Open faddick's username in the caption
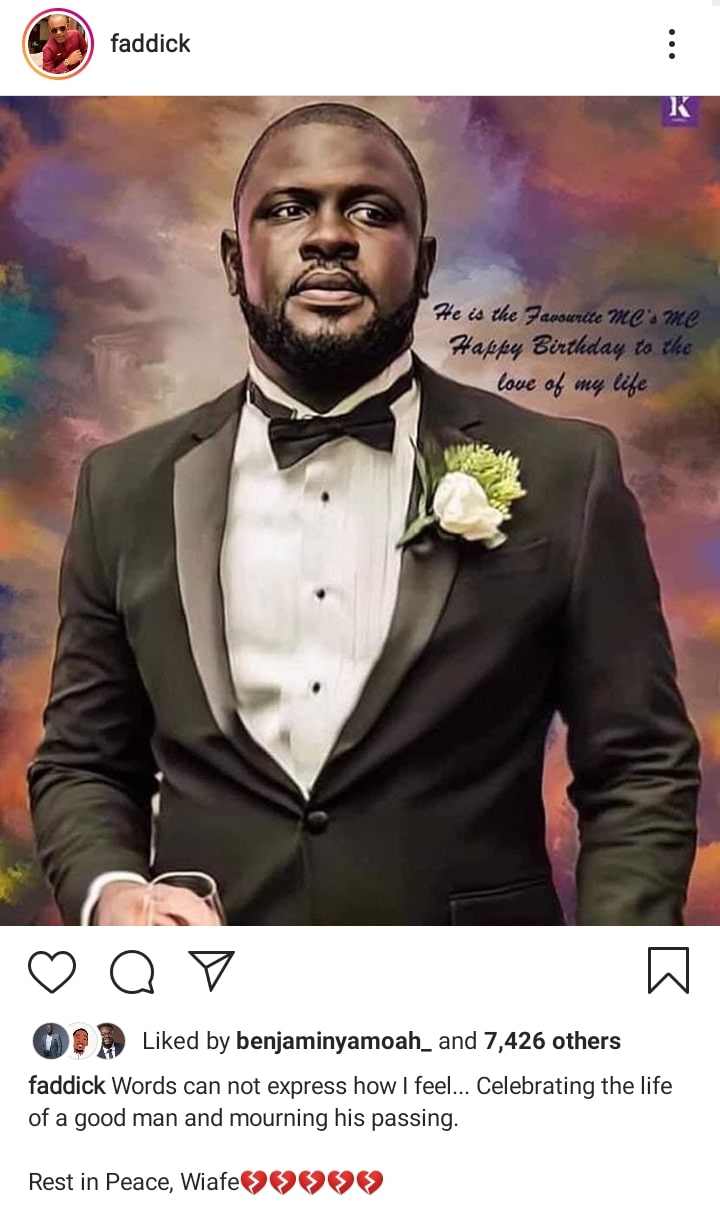 [67, 1086]
